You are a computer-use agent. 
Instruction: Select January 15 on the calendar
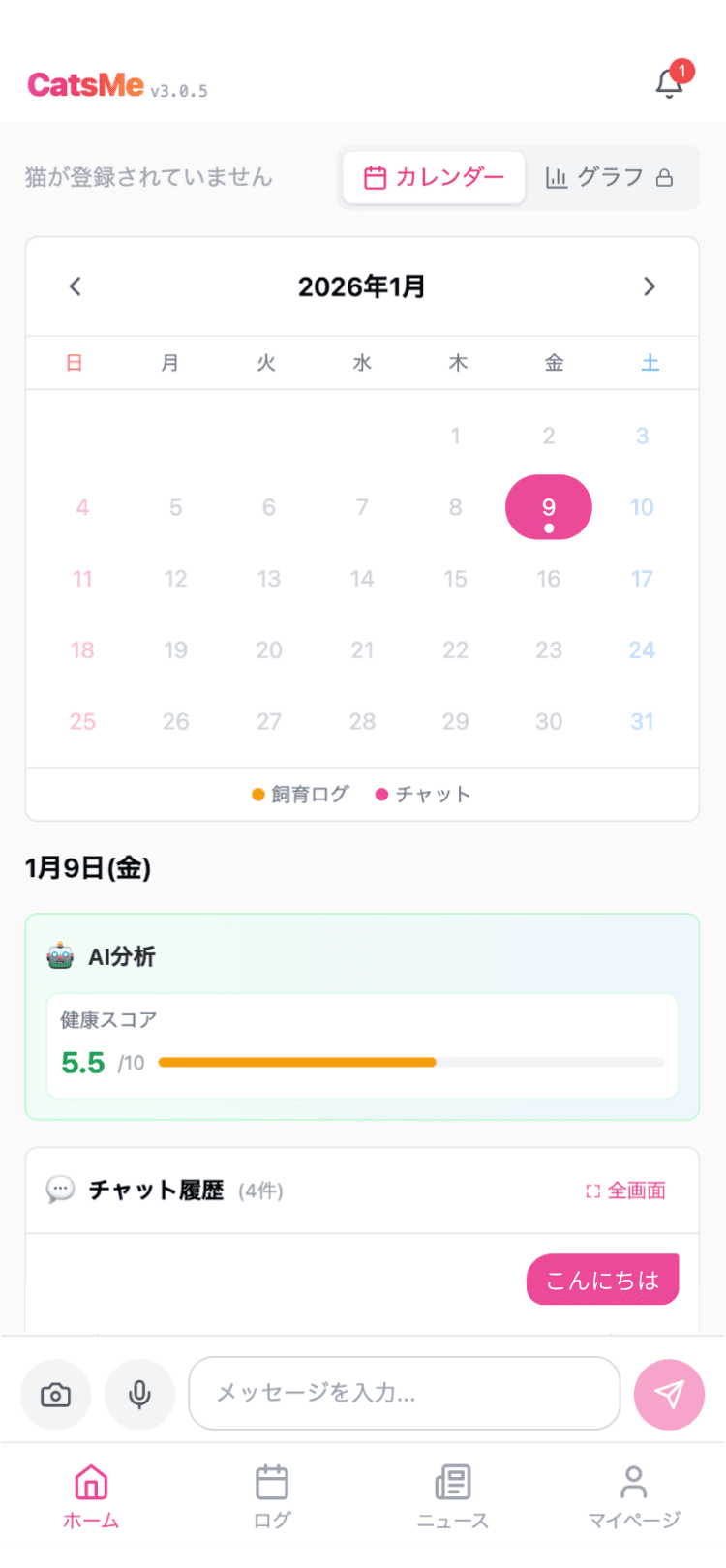click(x=455, y=579)
